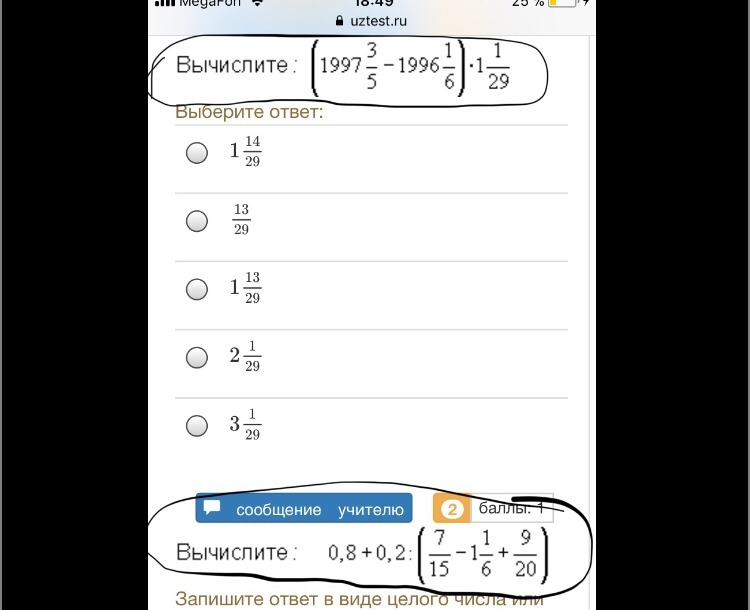The width and height of the screenshot is (750, 610).
Task: Mark 2 1/29 as the answer
Action: [x=197, y=357]
